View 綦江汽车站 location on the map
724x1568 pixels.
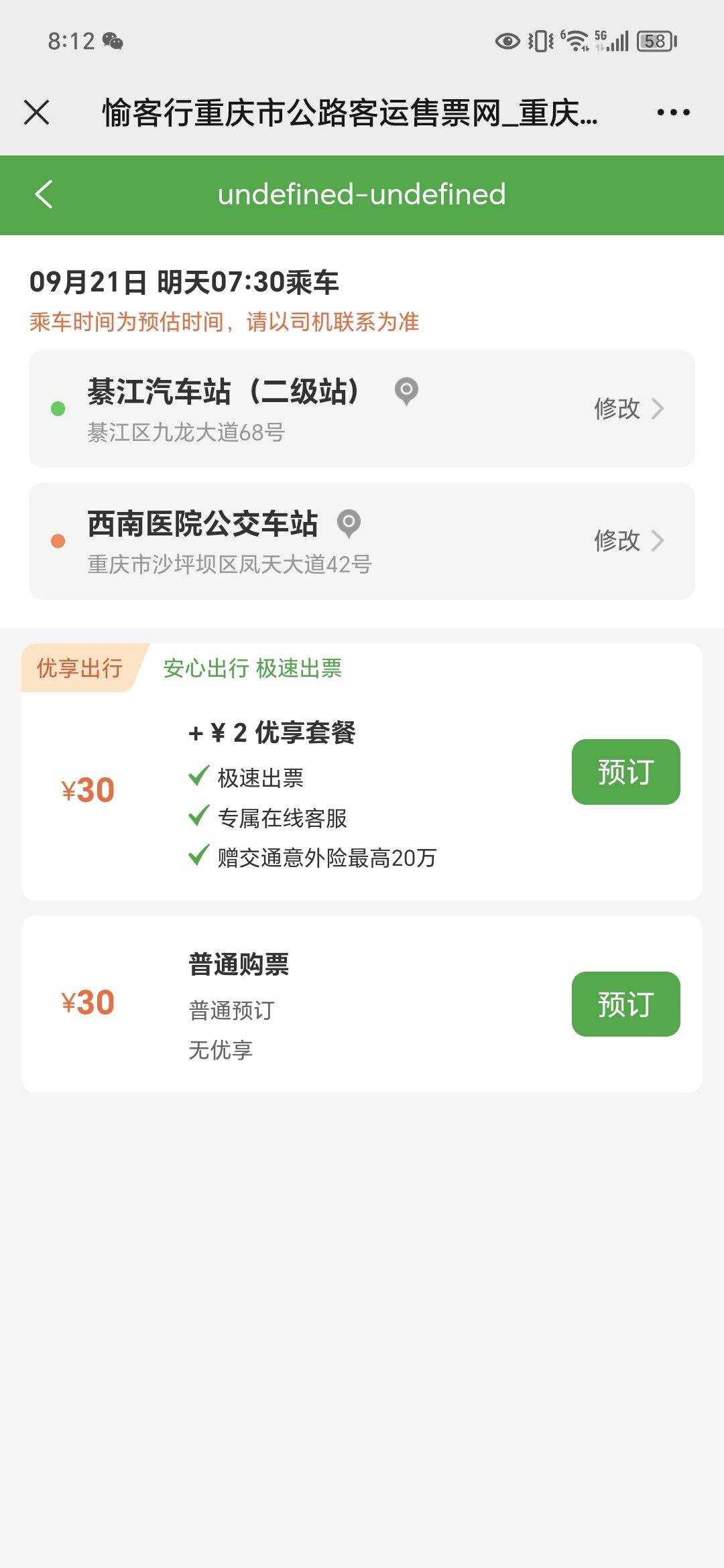pyautogui.click(x=406, y=391)
